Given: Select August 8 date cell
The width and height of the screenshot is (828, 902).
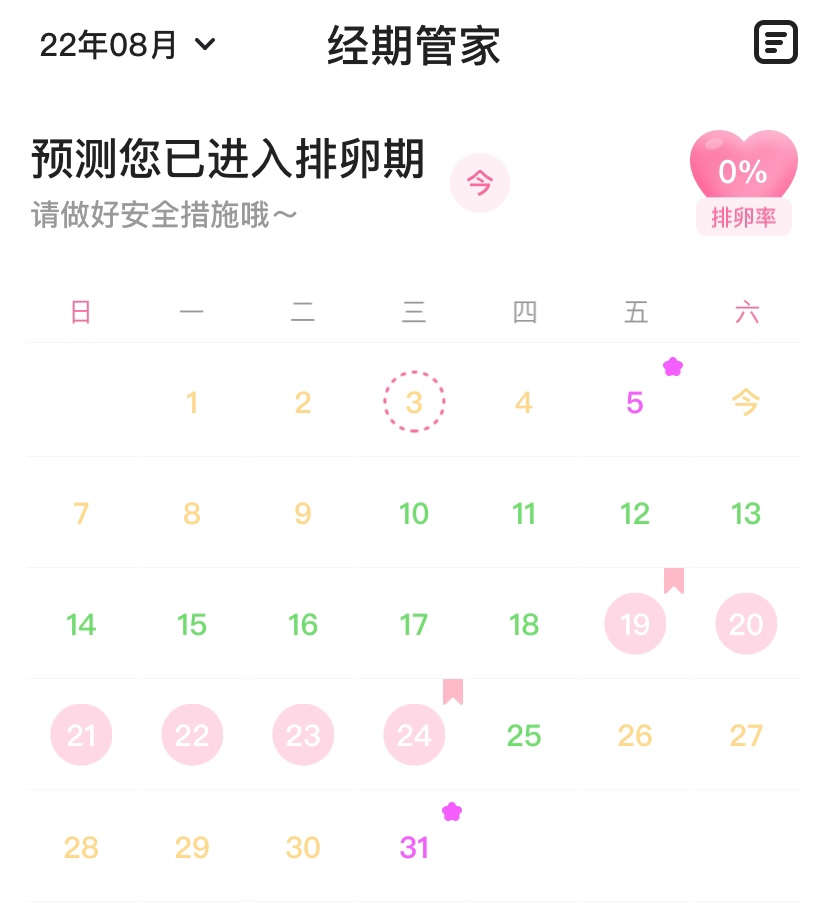Looking at the screenshot, I should coord(192,513).
